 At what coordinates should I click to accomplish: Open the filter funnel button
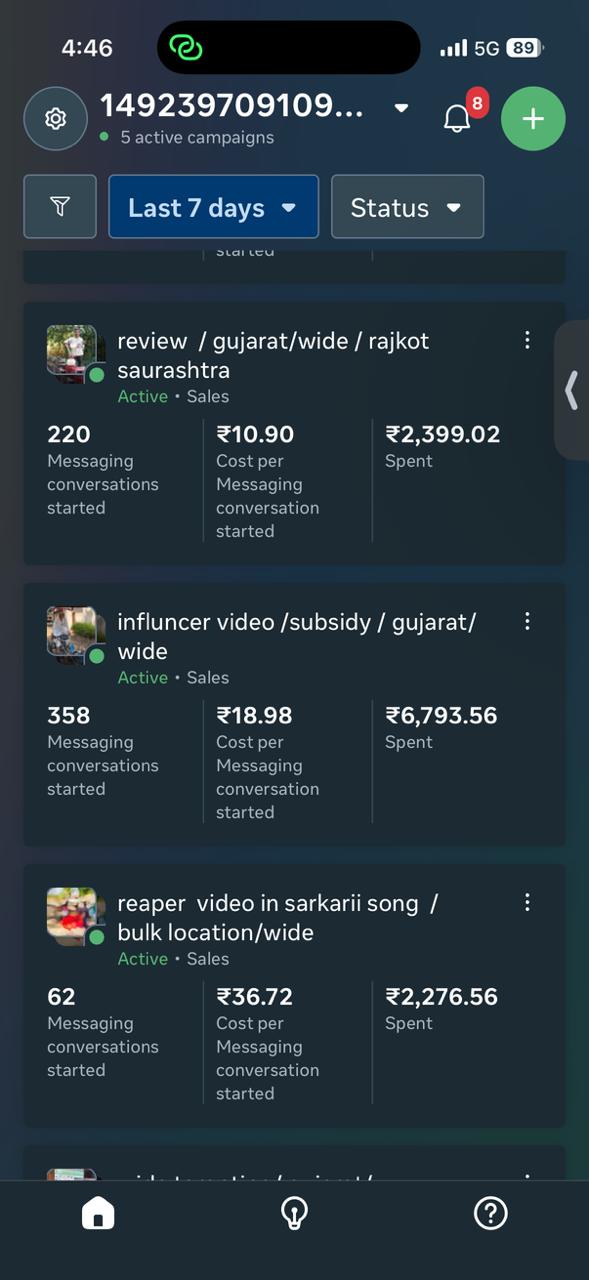60,207
